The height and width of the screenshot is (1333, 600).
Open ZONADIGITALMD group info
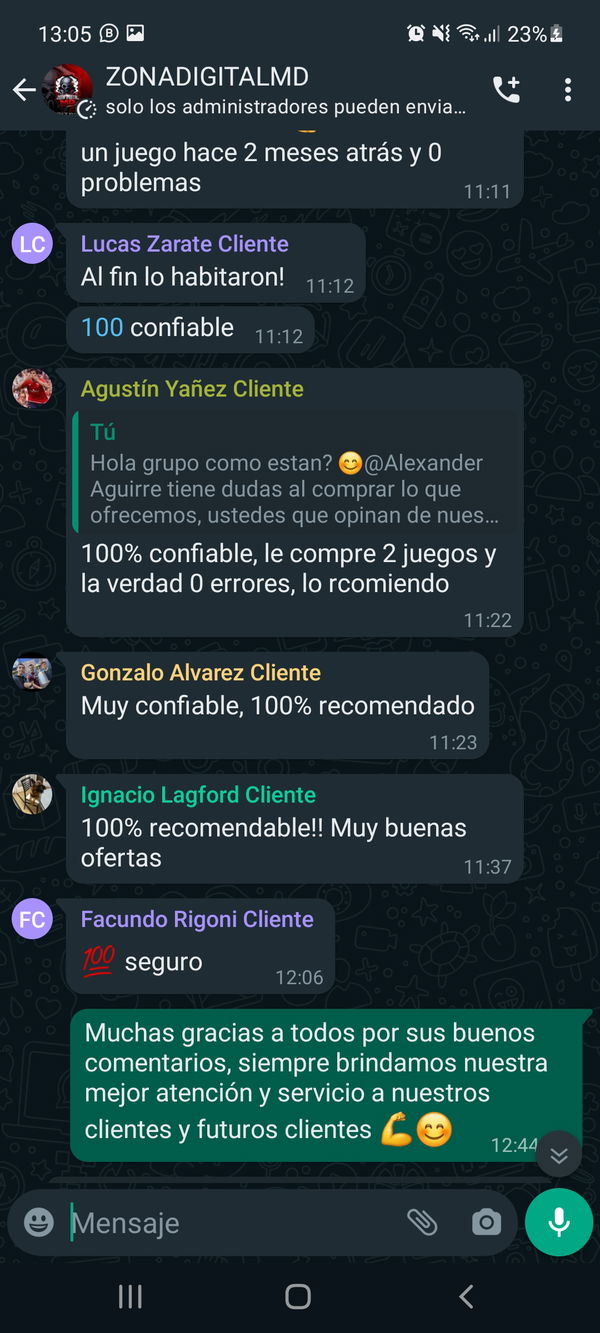[285, 90]
